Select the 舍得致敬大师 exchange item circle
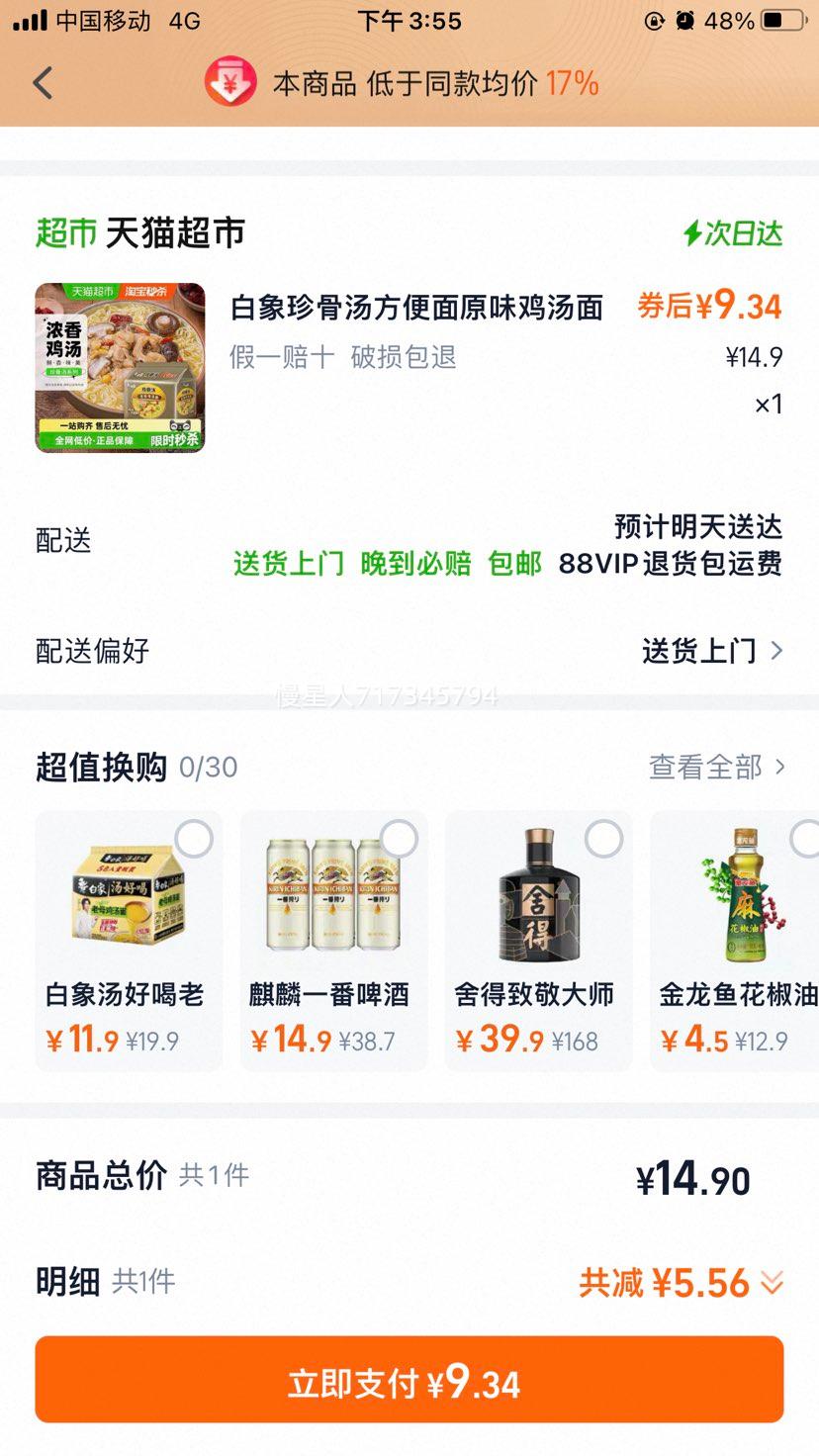The height and width of the screenshot is (1456, 819). click(x=603, y=838)
